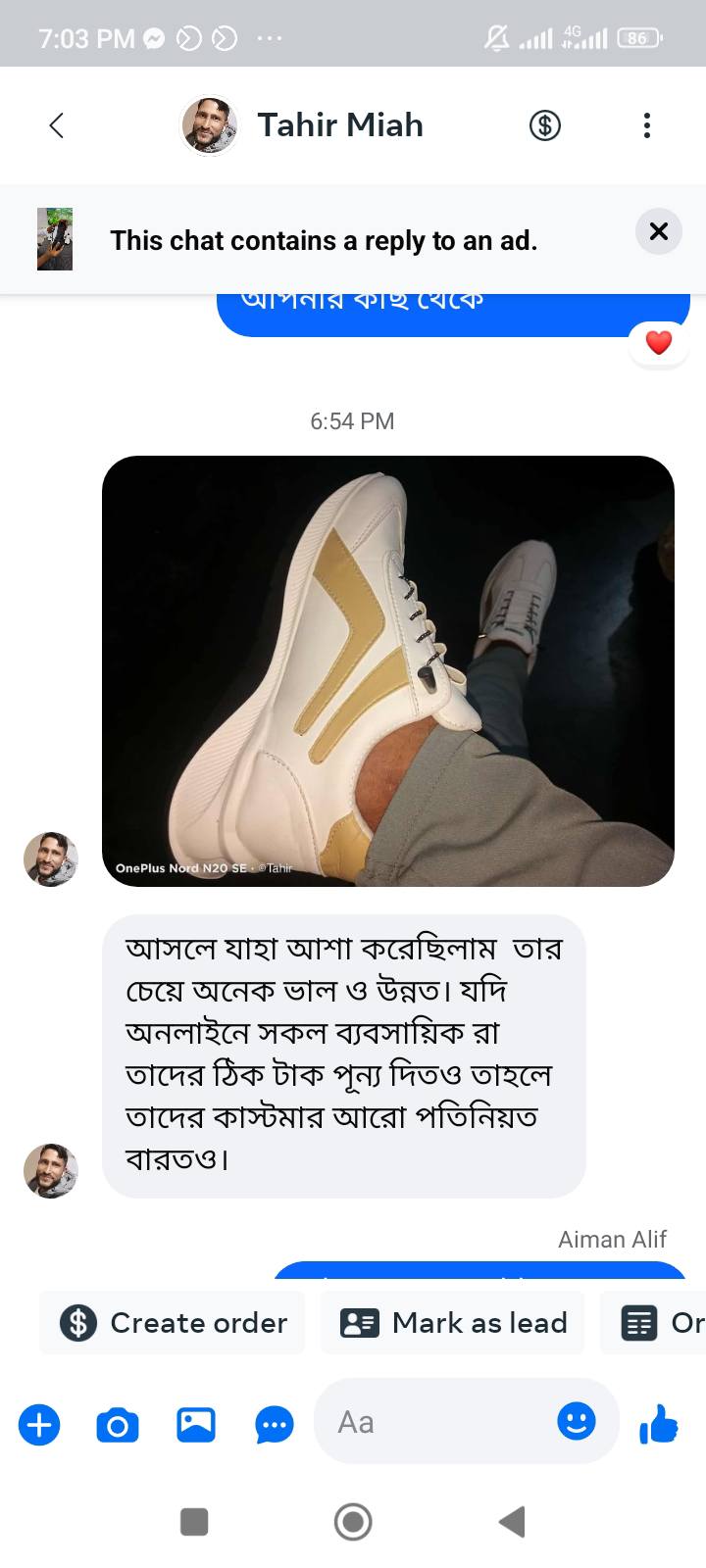Open the emoji picker smiley
706x1568 pixels.
point(576,1420)
